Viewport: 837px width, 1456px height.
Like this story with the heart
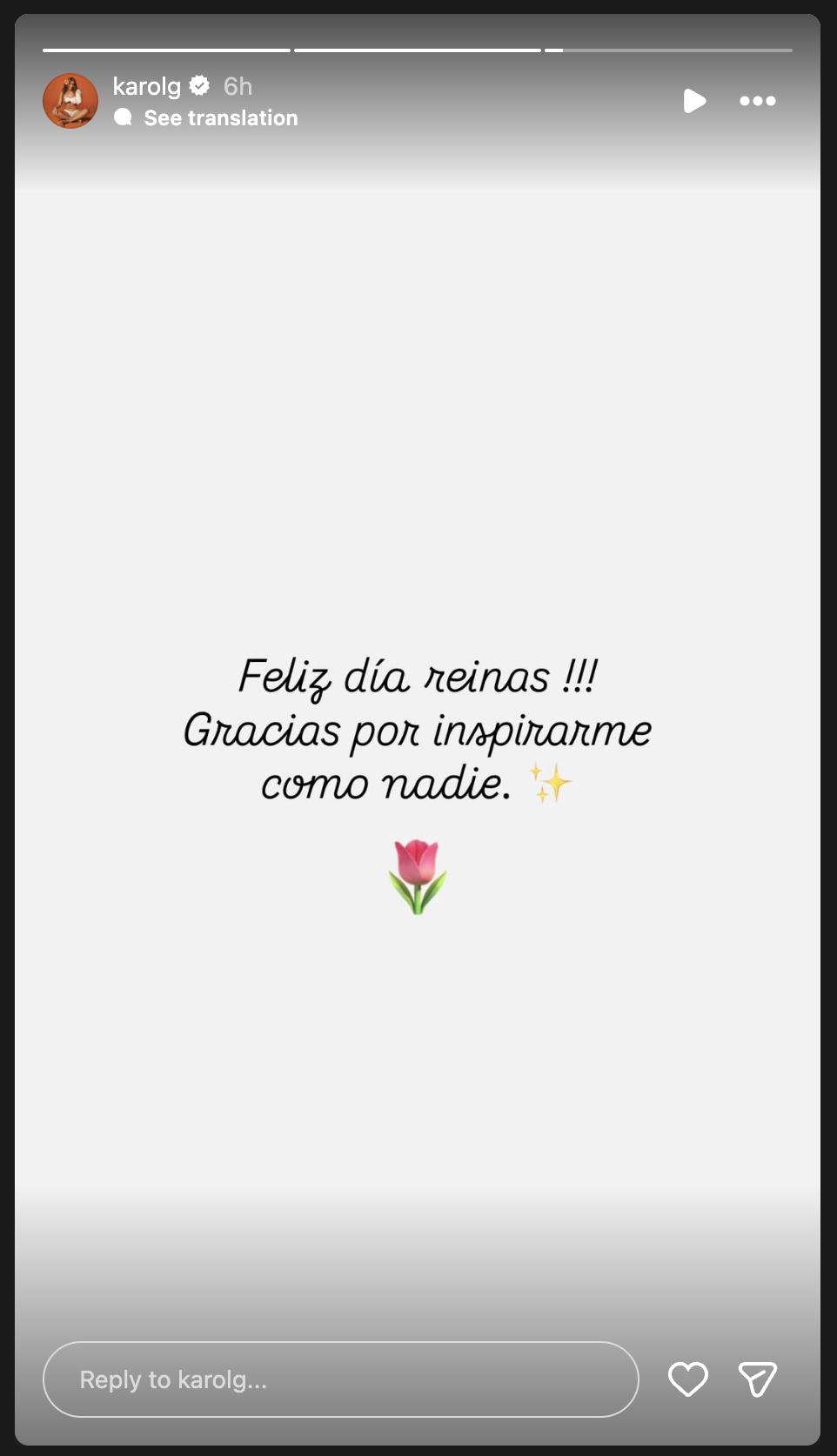pos(687,1379)
